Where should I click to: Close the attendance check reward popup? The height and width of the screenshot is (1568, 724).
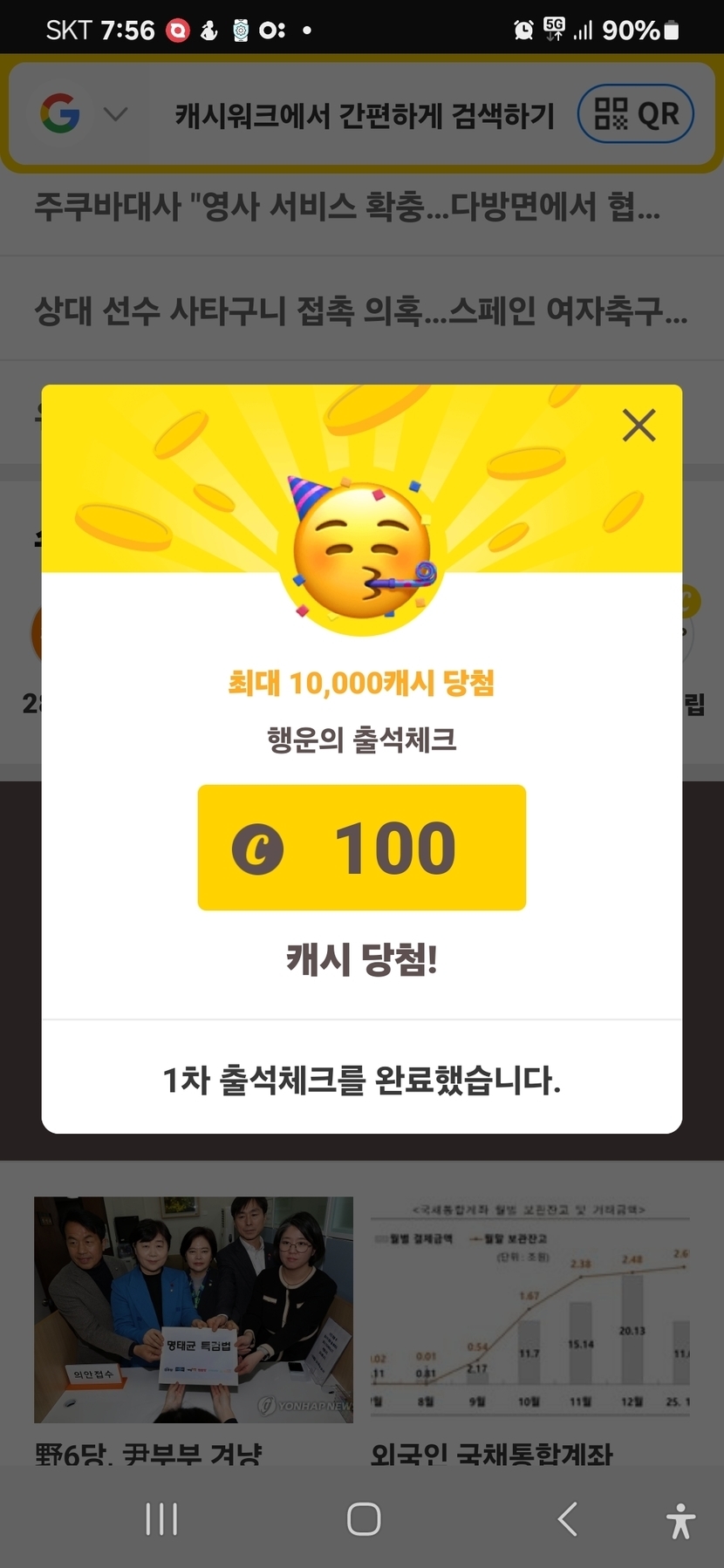click(x=639, y=426)
